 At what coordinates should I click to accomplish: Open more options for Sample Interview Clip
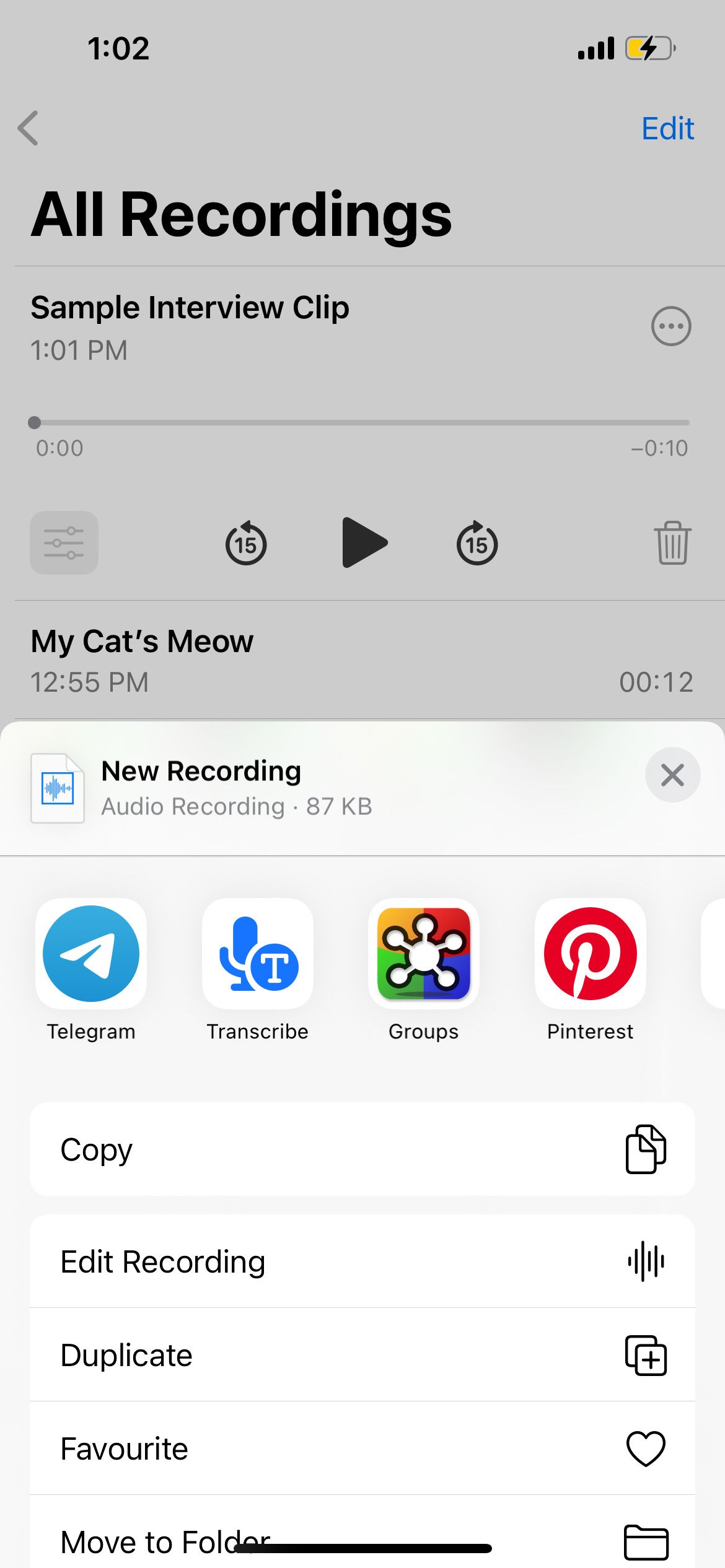670,326
